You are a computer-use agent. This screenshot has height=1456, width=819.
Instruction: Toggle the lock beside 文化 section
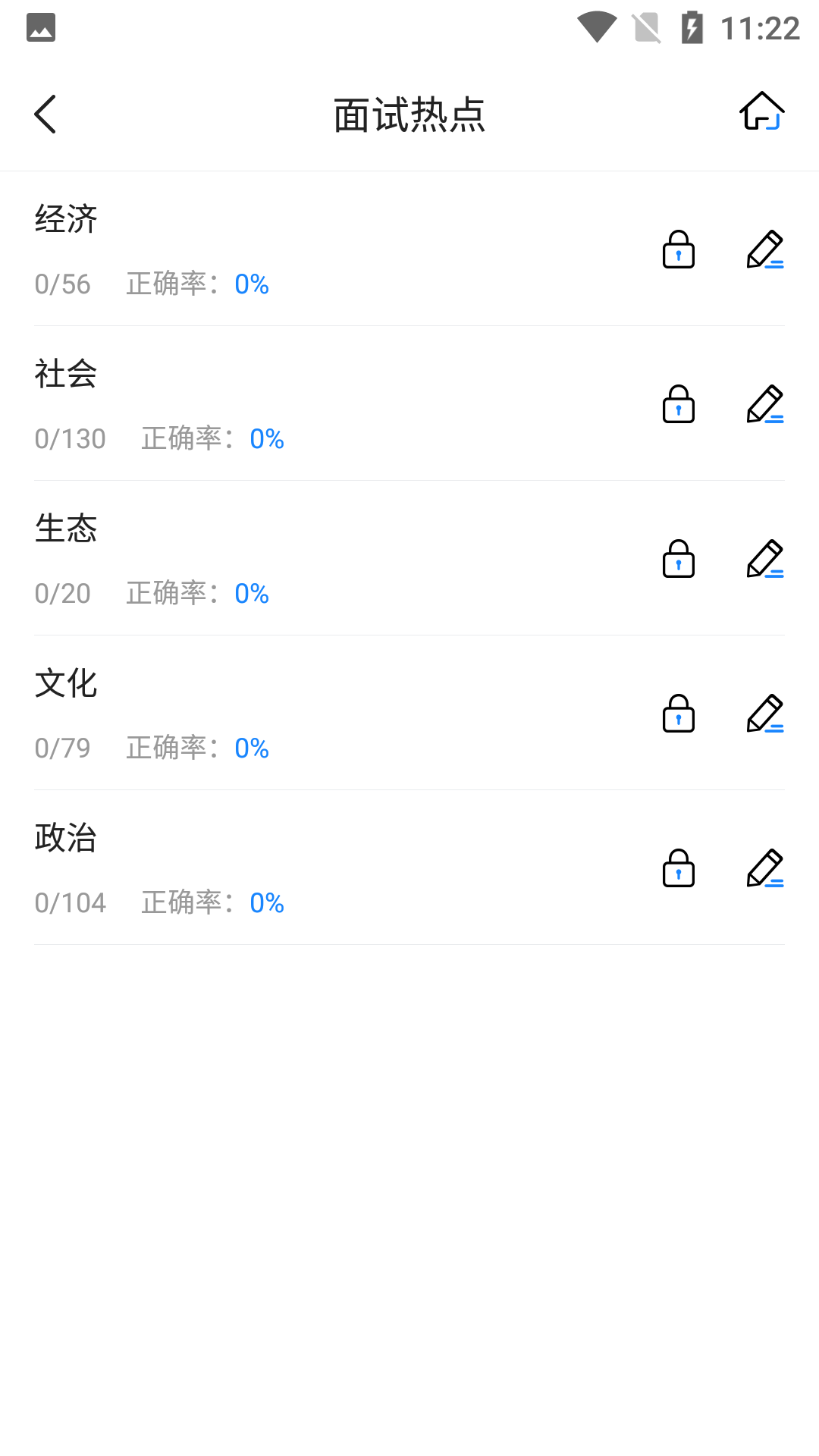(x=679, y=714)
